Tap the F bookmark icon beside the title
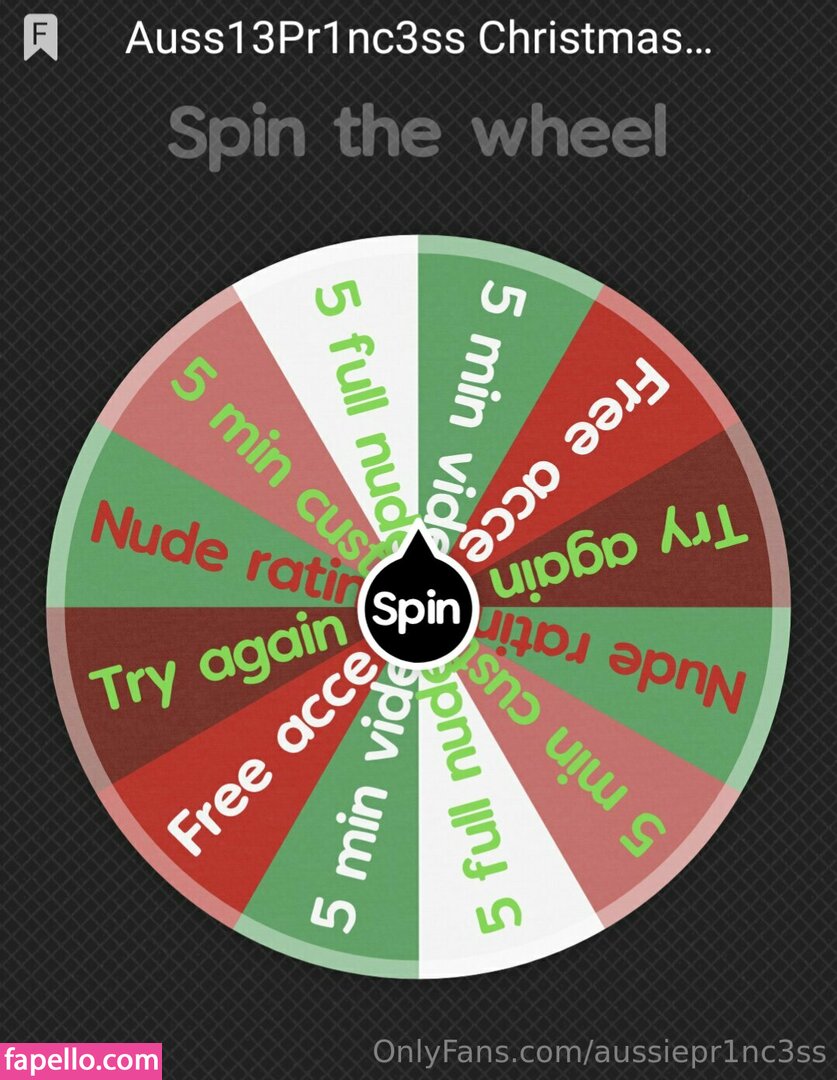This screenshot has height=1080, width=837. coord(41,39)
